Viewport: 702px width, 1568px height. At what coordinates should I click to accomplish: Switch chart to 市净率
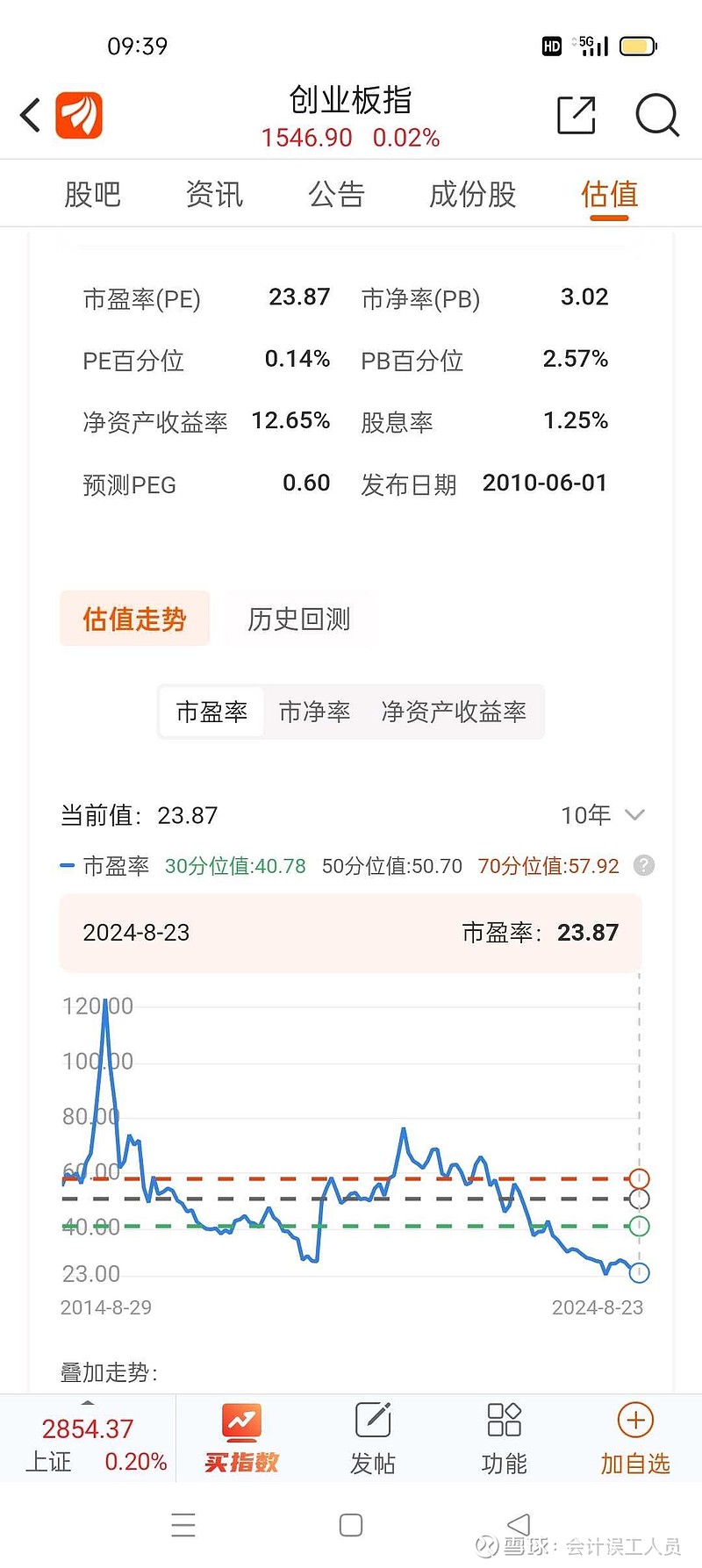pos(314,712)
